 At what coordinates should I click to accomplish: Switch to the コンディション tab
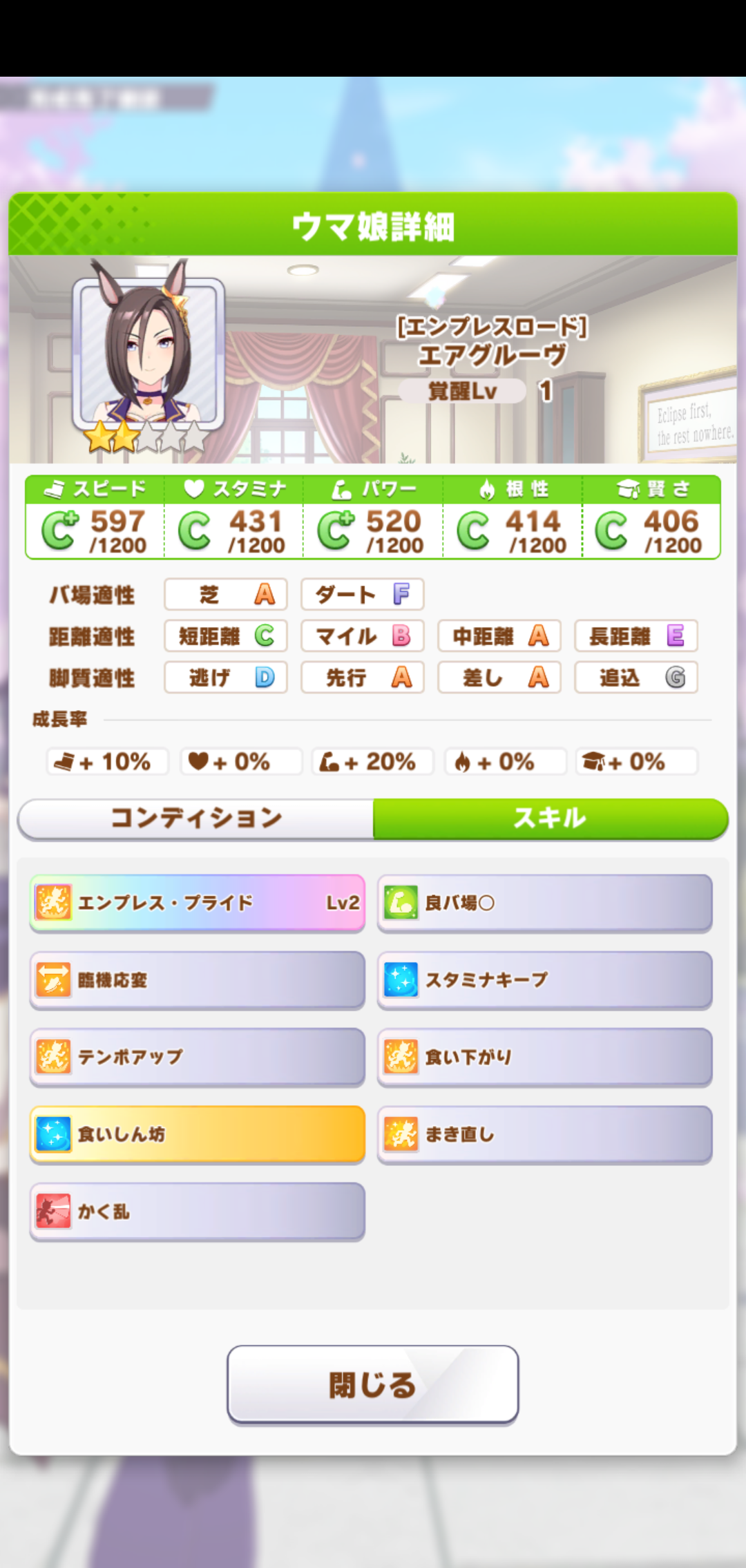[x=196, y=819]
